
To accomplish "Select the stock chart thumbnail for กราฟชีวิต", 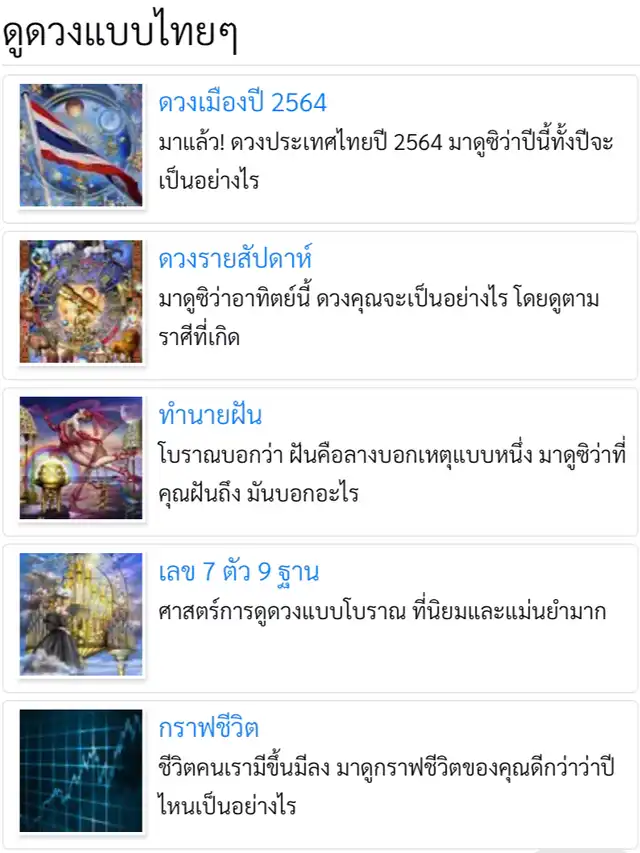I will coord(81,770).
